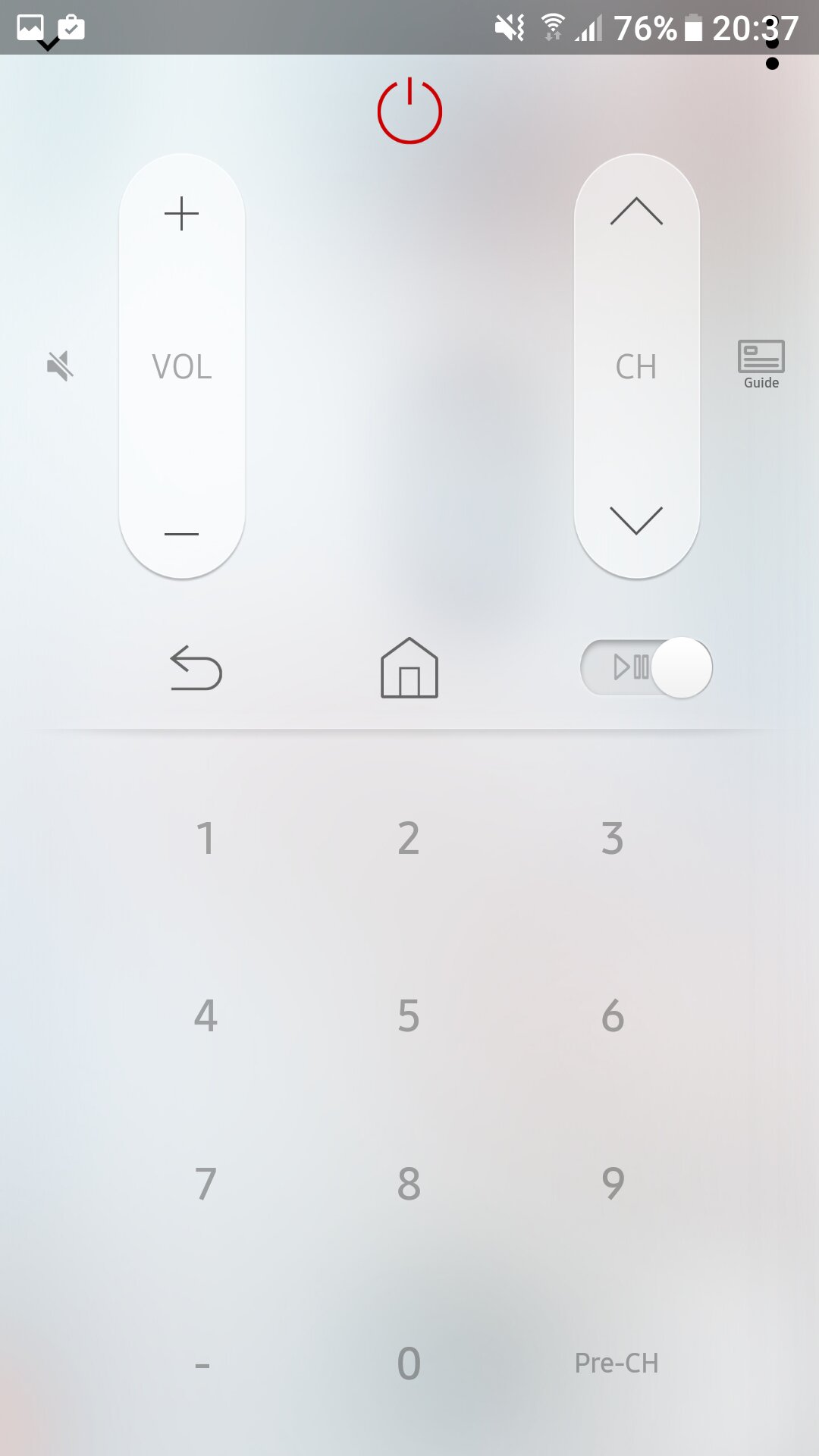Increase volume with the plus button
The image size is (819, 1456).
coord(182,213)
